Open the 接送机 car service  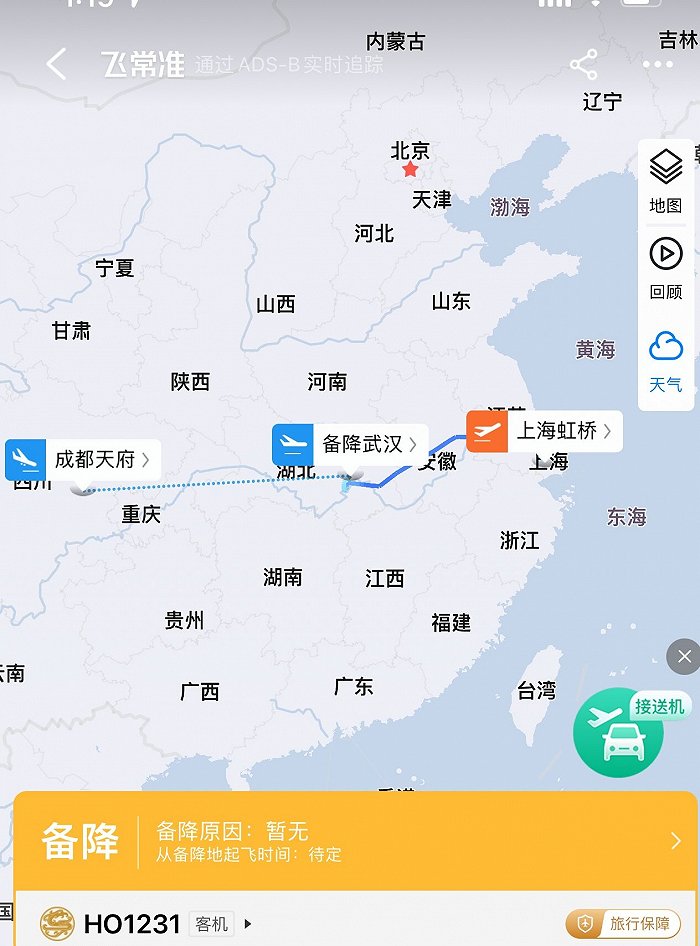[618, 733]
